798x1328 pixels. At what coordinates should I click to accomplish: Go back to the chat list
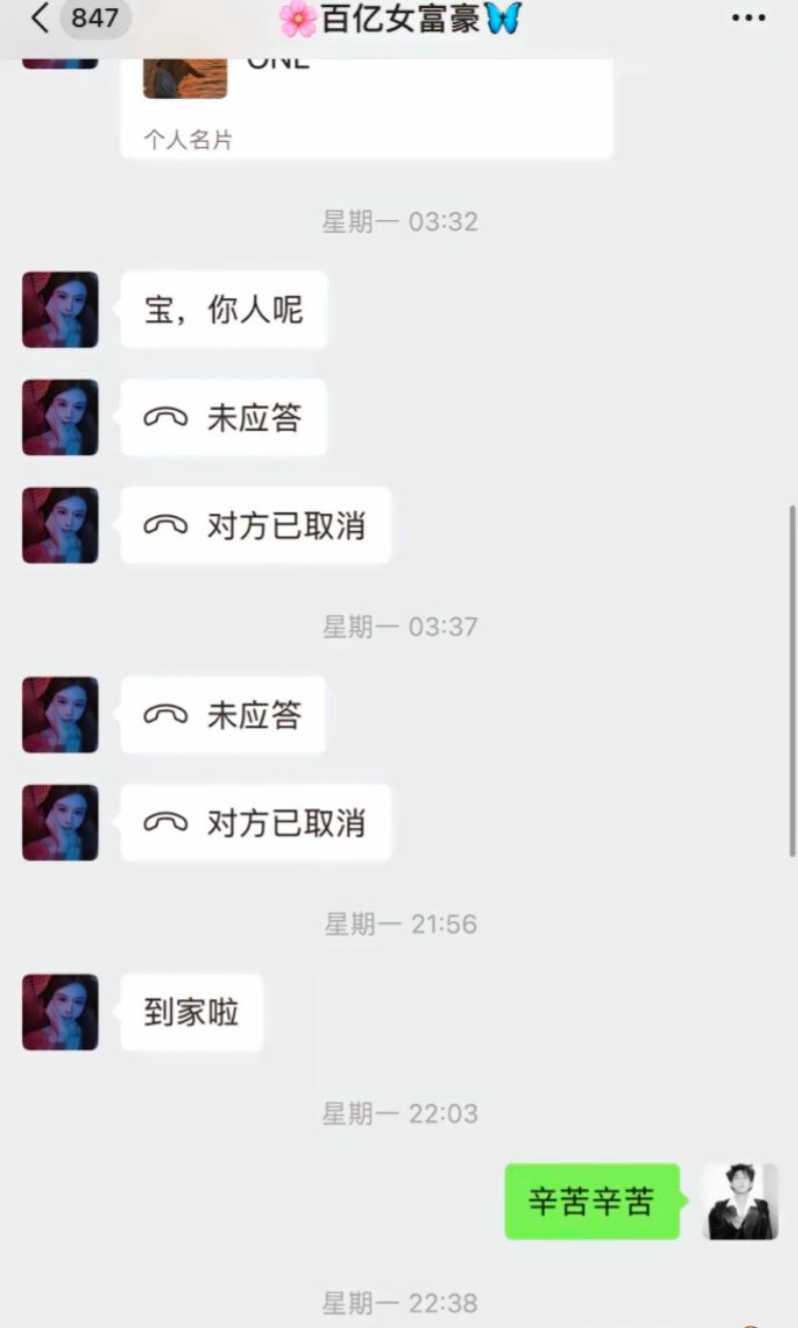pyautogui.click(x=40, y=18)
